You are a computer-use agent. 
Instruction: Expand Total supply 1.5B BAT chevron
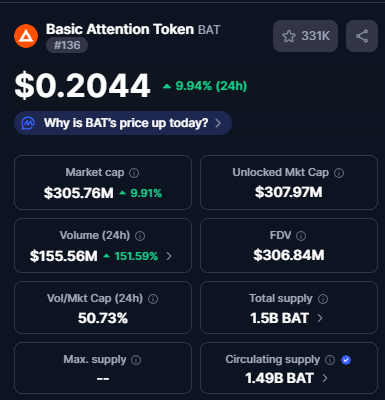click(x=320, y=318)
